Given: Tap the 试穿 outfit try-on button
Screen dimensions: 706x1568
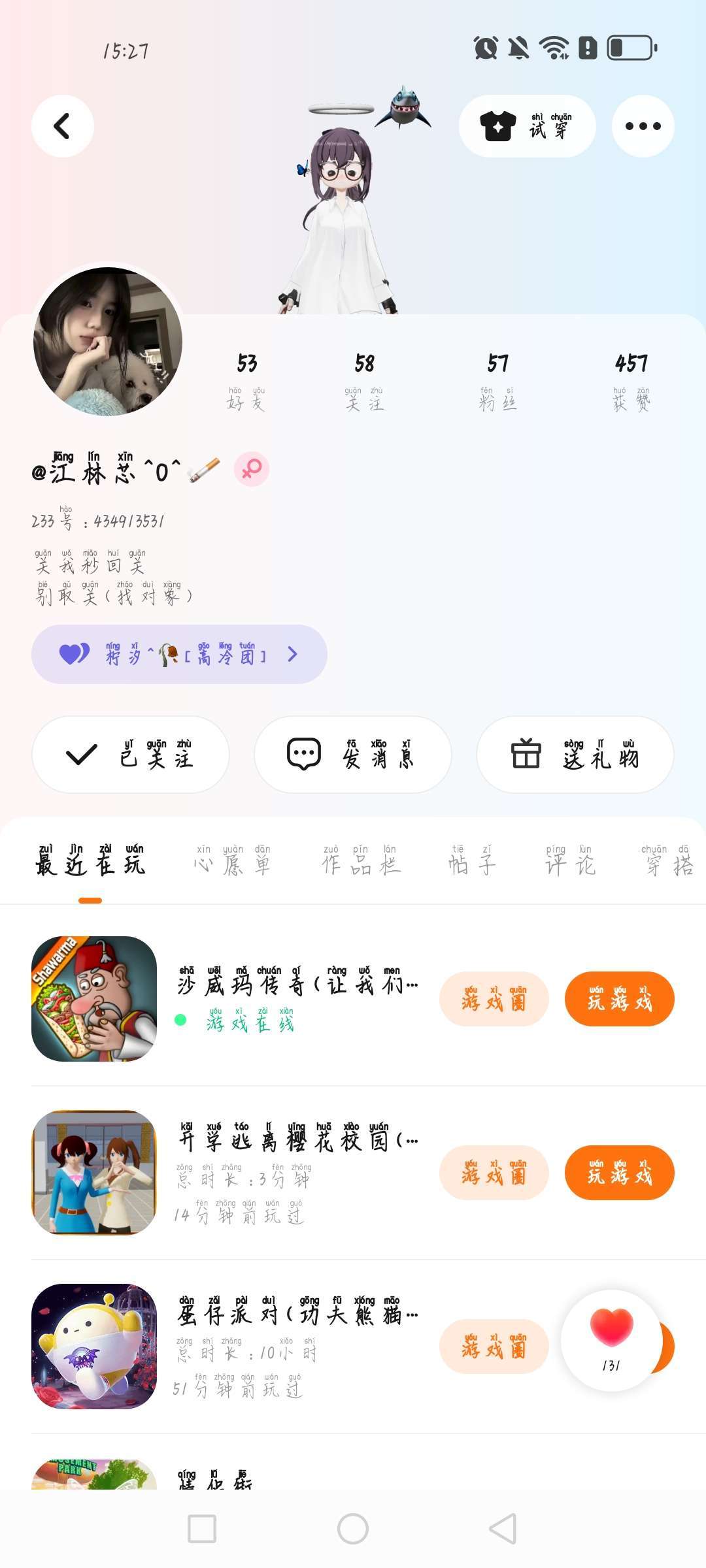Looking at the screenshot, I should click(527, 126).
